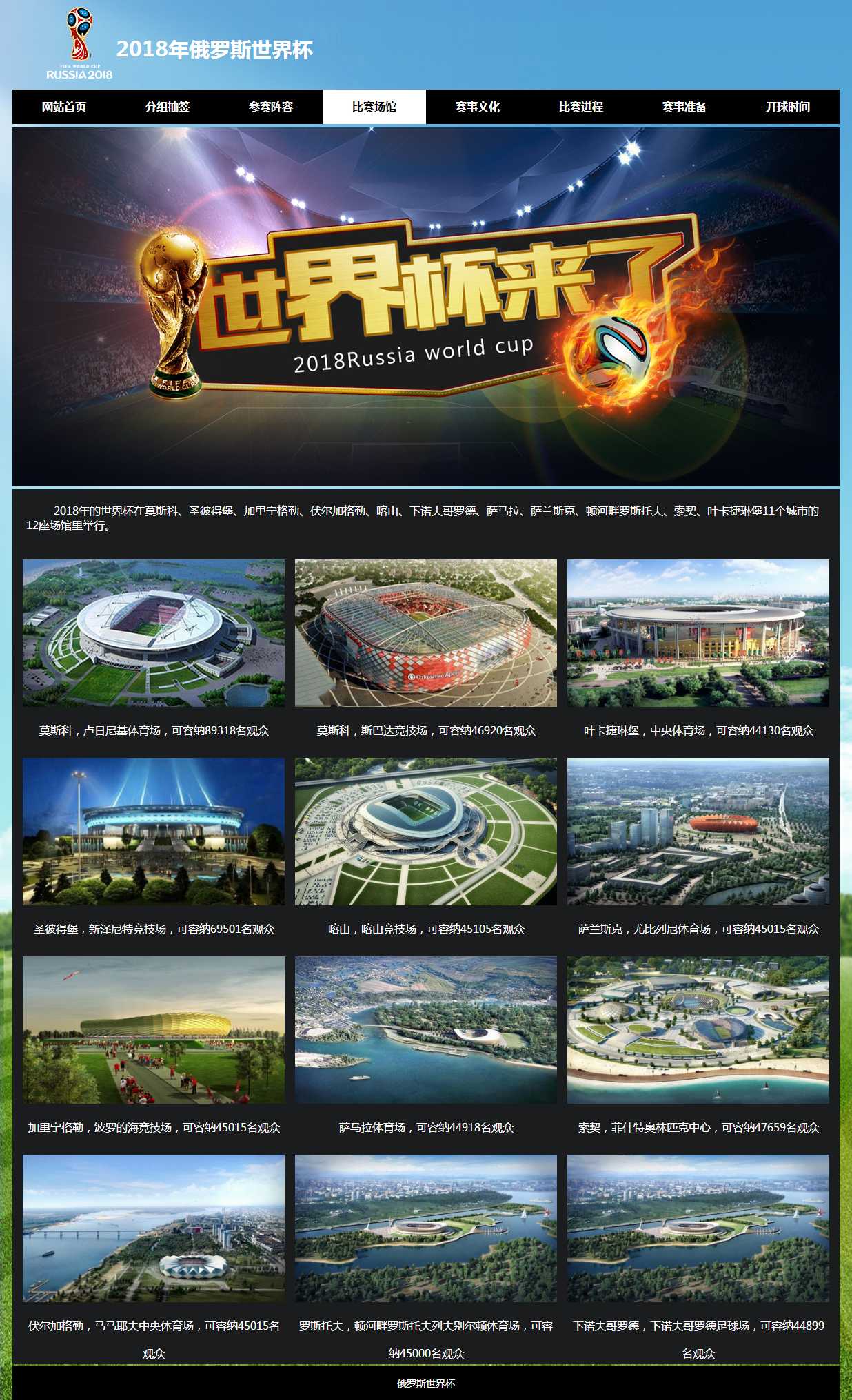
Task: Open the 新泽尼特竞技场 stadium photo
Action: point(153,831)
